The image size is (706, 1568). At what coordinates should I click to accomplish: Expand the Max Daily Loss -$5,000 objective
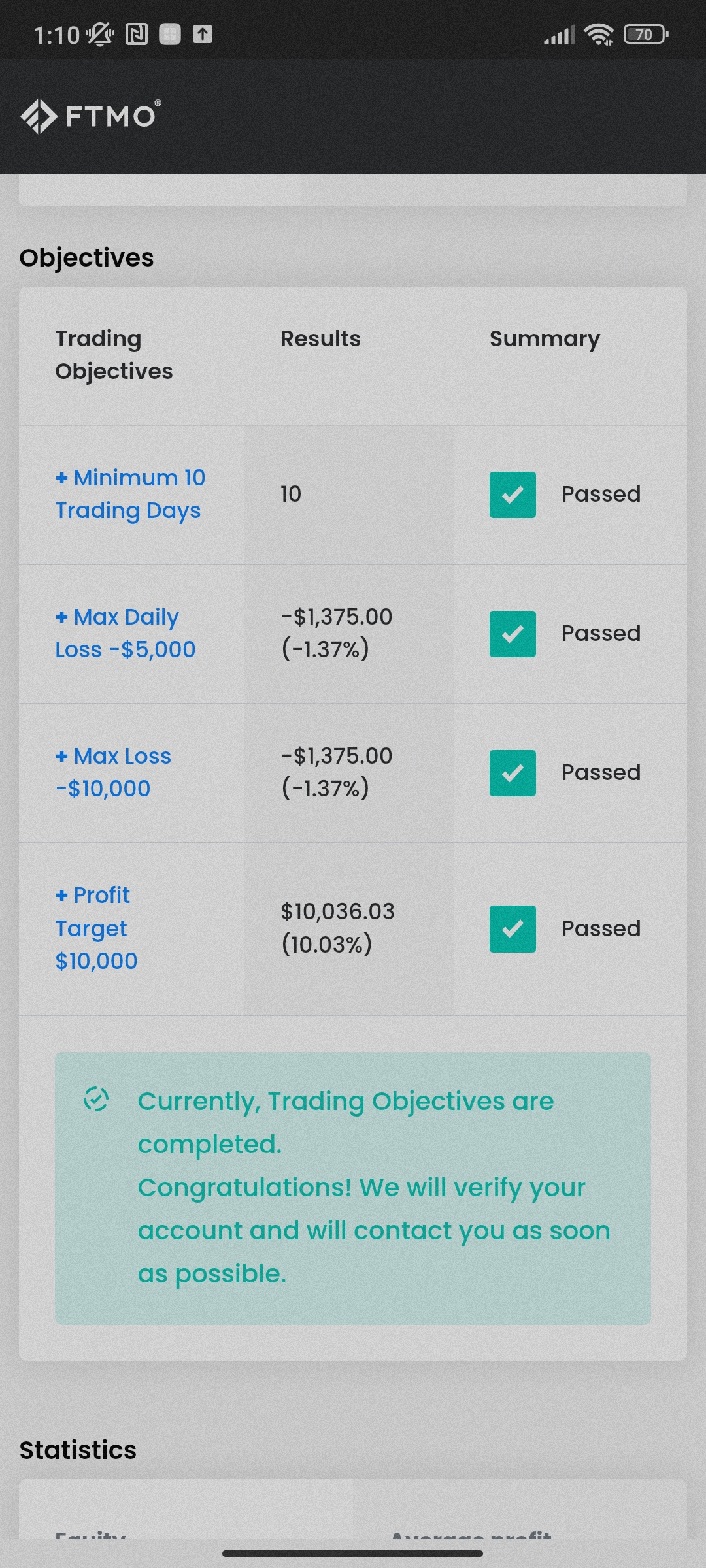[x=125, y=633]
